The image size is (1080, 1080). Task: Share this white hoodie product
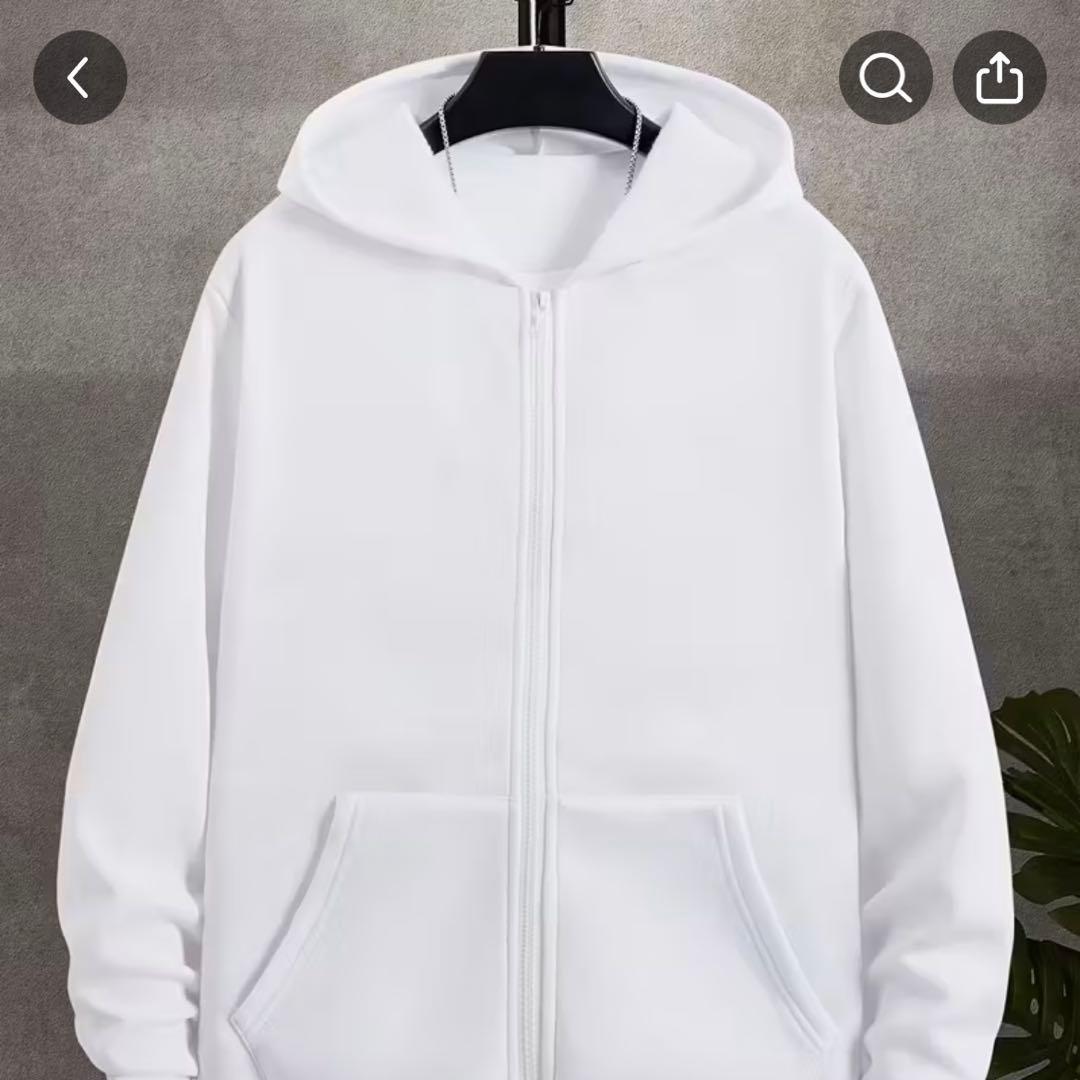click(999, 77)
